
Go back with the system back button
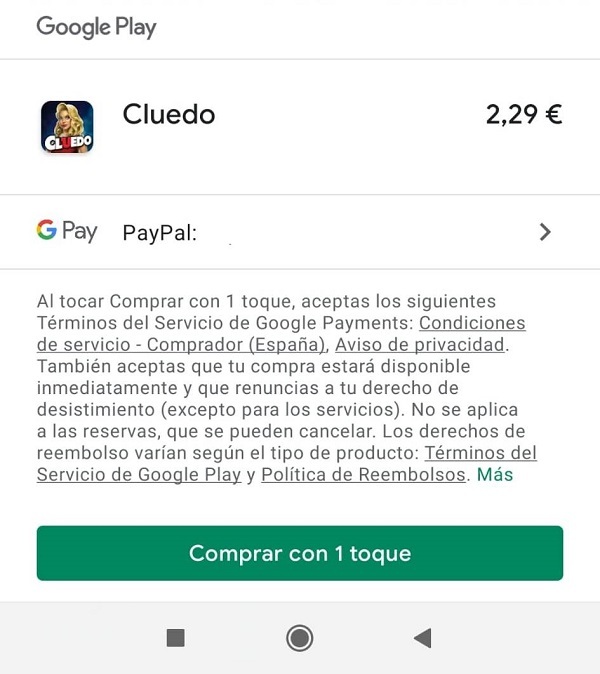[x=422, y=638]
